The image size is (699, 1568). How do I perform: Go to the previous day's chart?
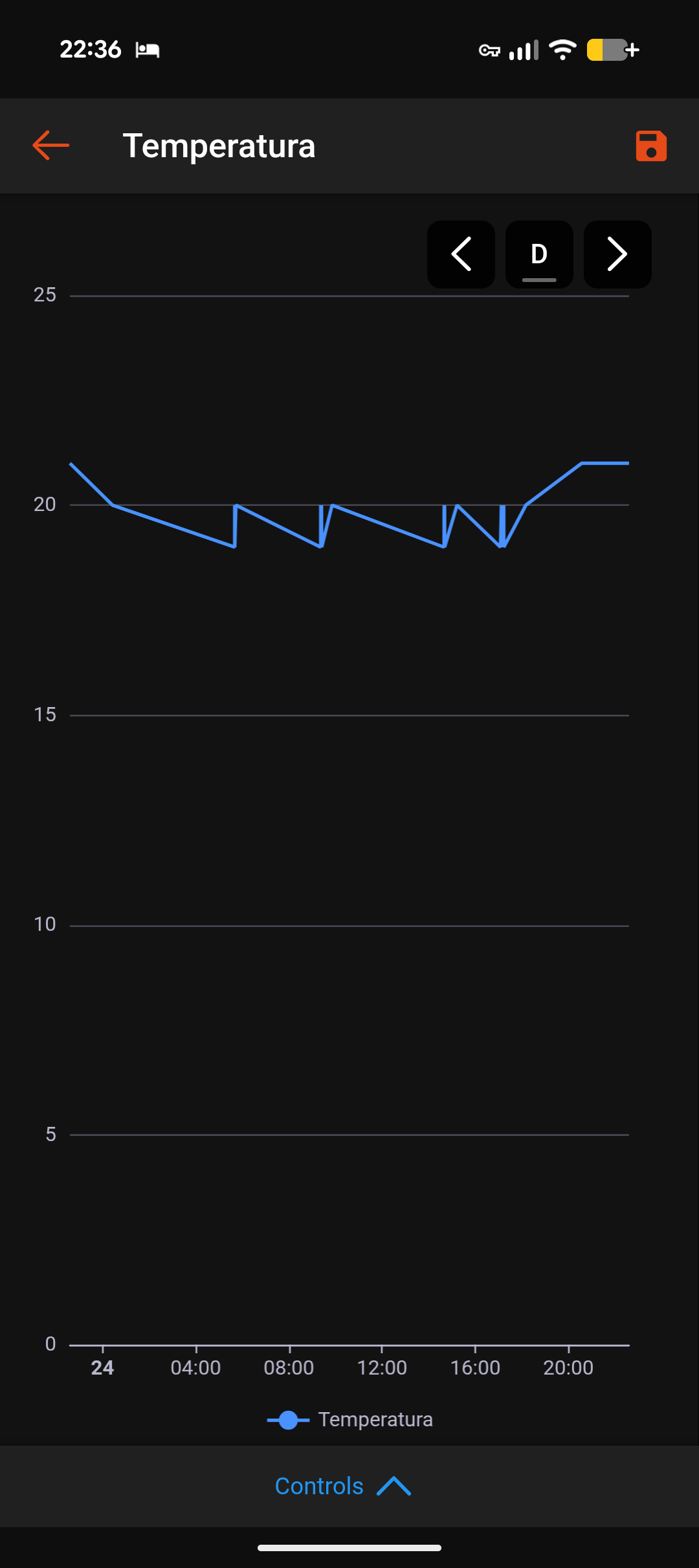[461, 254]
